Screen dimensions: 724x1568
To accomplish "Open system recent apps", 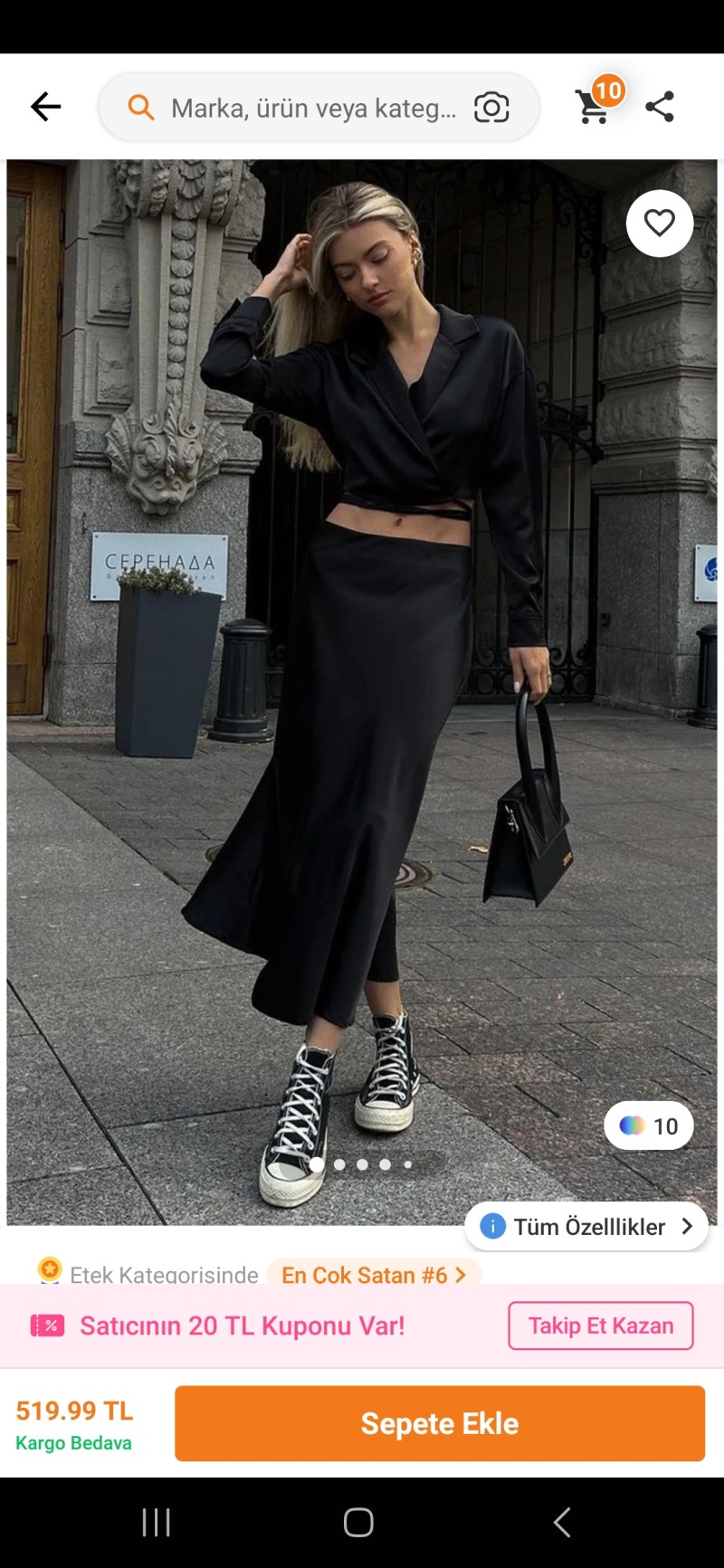I will coord(156,1523).
